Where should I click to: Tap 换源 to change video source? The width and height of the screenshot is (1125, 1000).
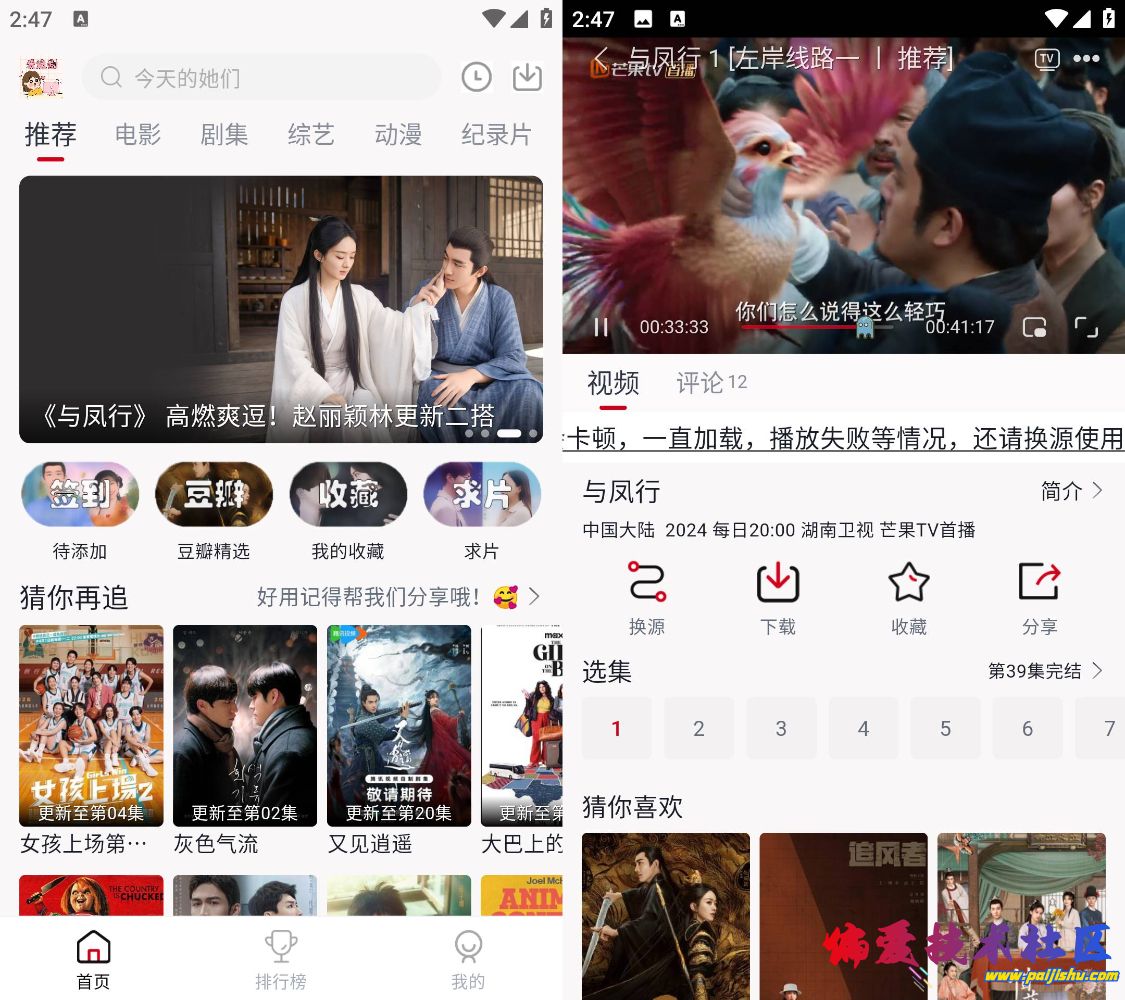pos(647,597)
